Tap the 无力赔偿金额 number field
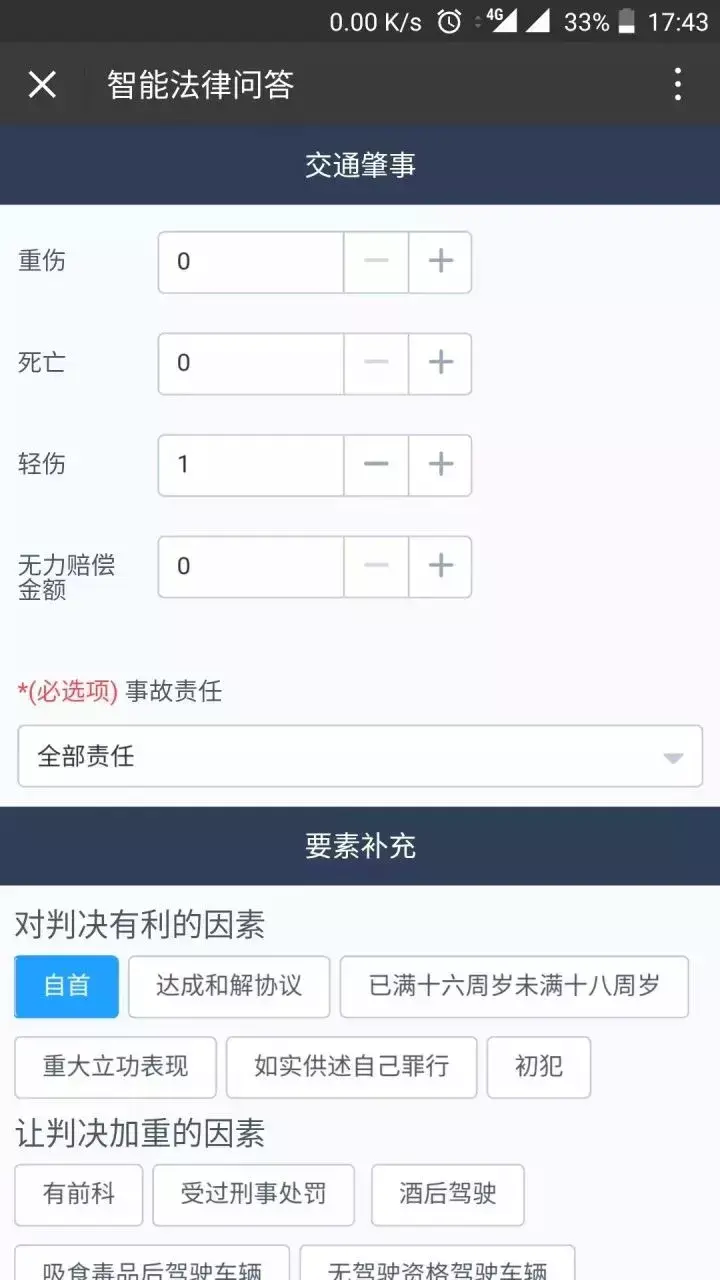 pyautogui.click(x=251, y=567)
